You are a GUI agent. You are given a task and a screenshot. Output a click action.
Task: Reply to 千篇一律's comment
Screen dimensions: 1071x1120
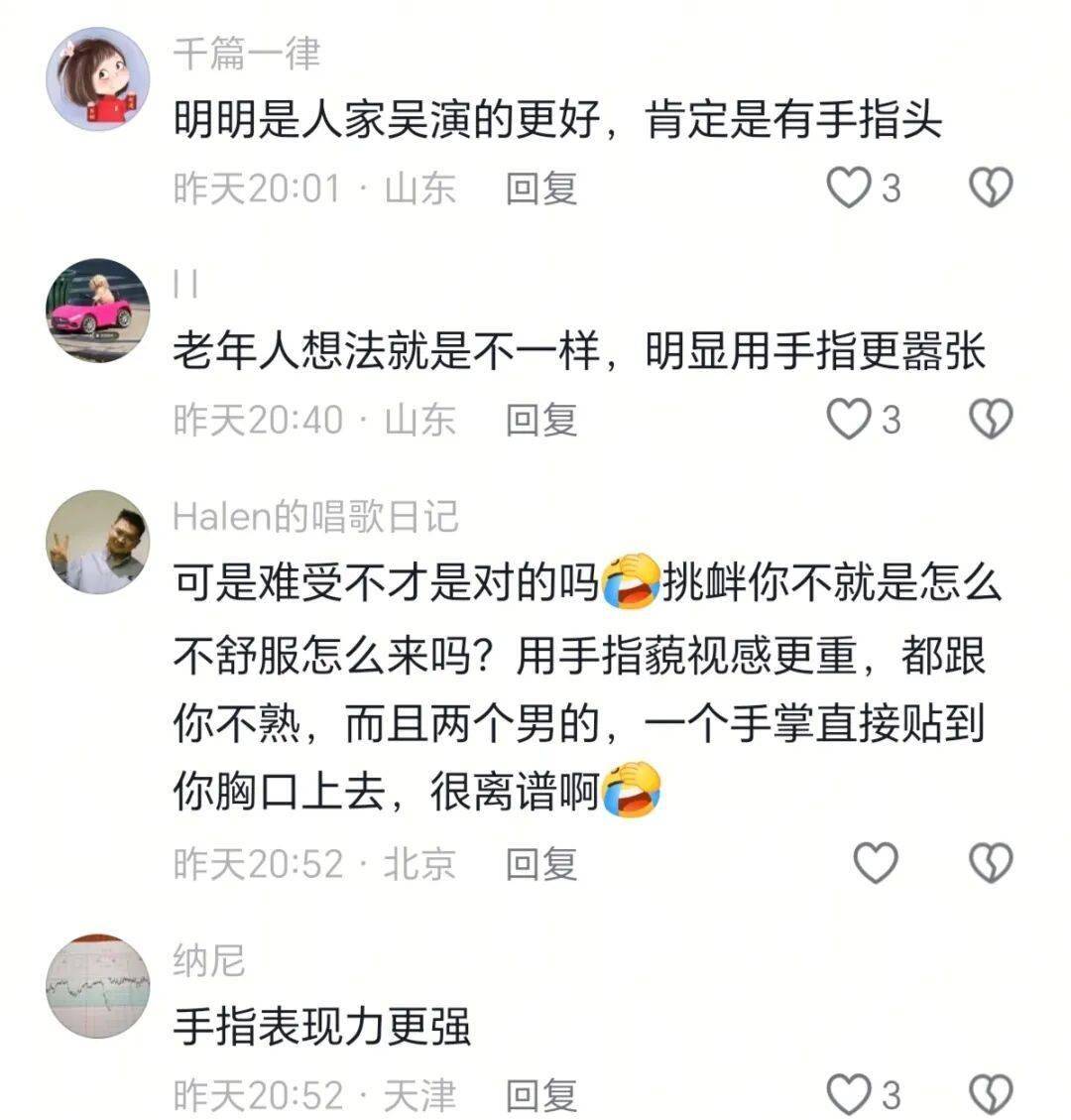point(541,187)
